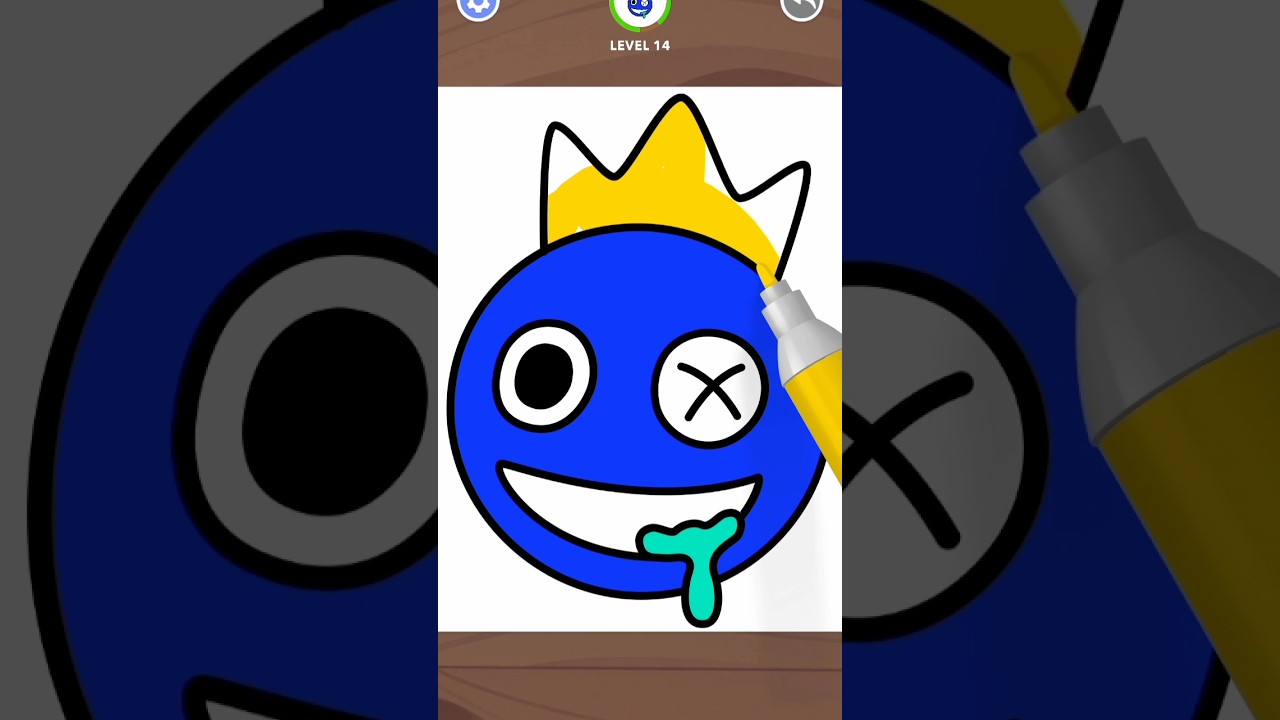Open the settings gear
1280x720 pixels.
point(478,6)
